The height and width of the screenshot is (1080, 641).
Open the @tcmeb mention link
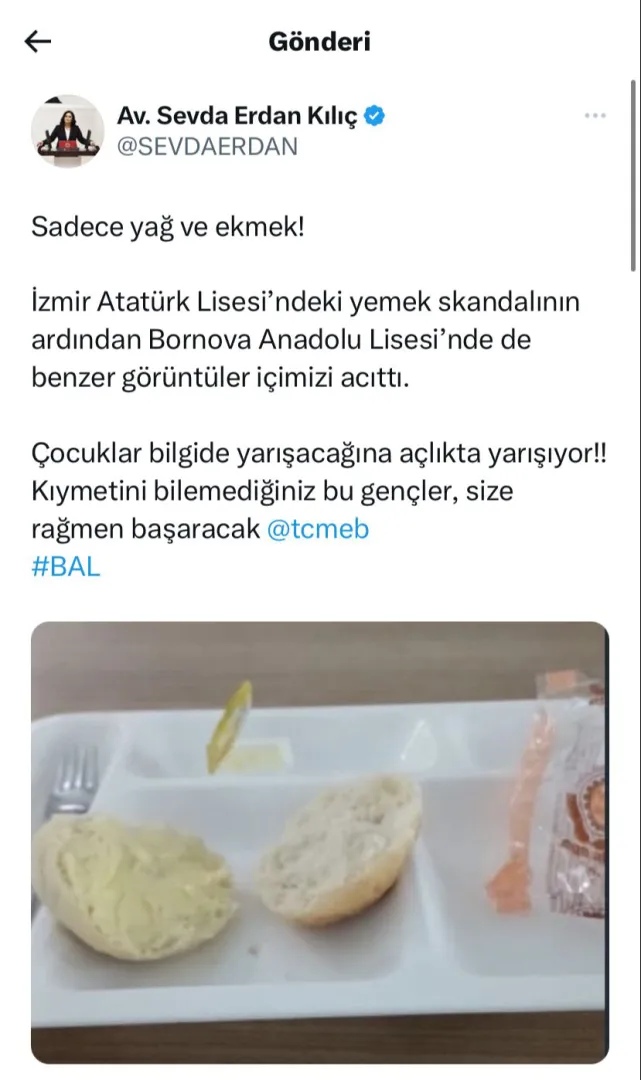tap(318, 529)
